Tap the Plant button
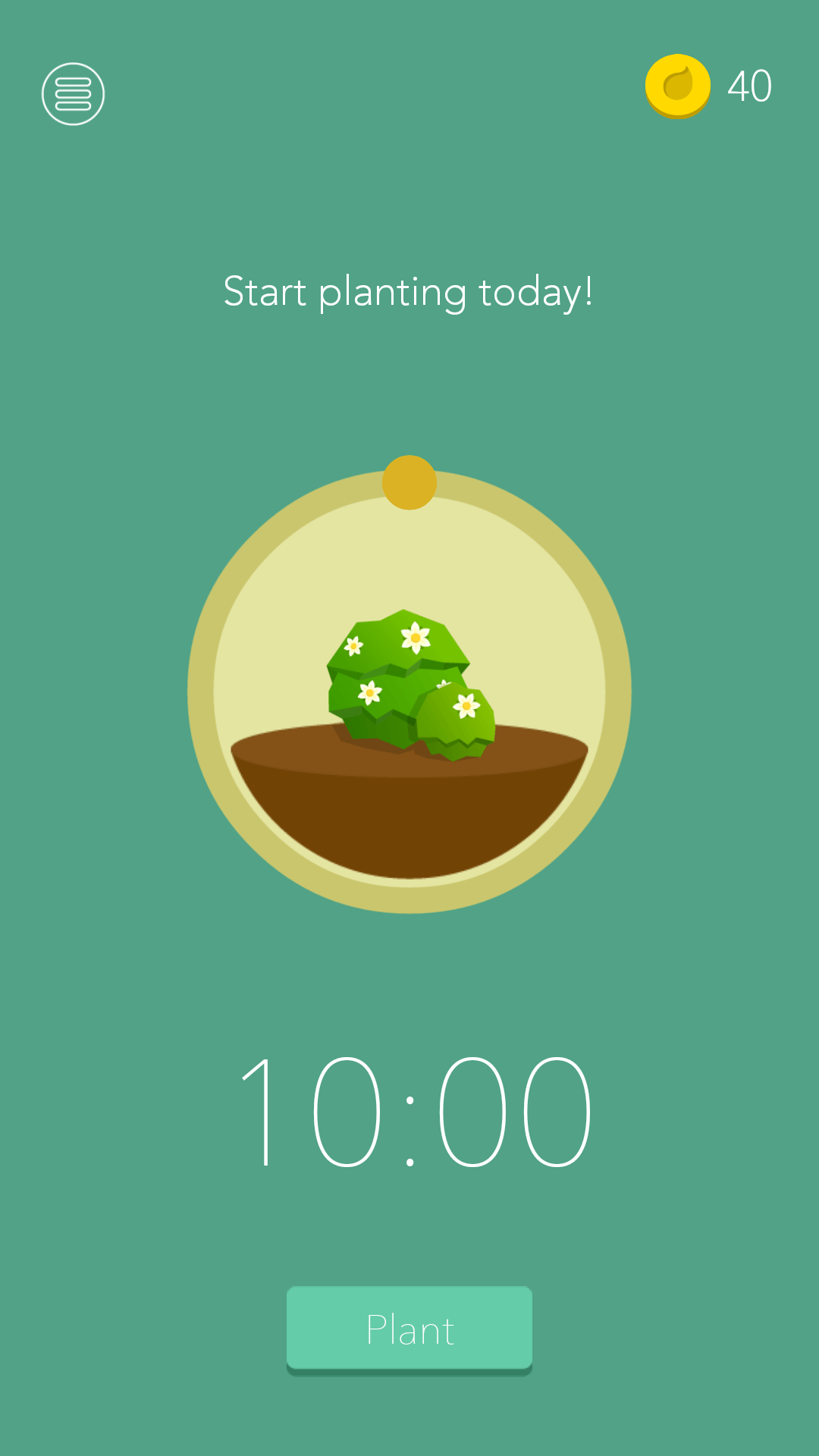Screen dimensions: 819x1456 click(409, 1330)
